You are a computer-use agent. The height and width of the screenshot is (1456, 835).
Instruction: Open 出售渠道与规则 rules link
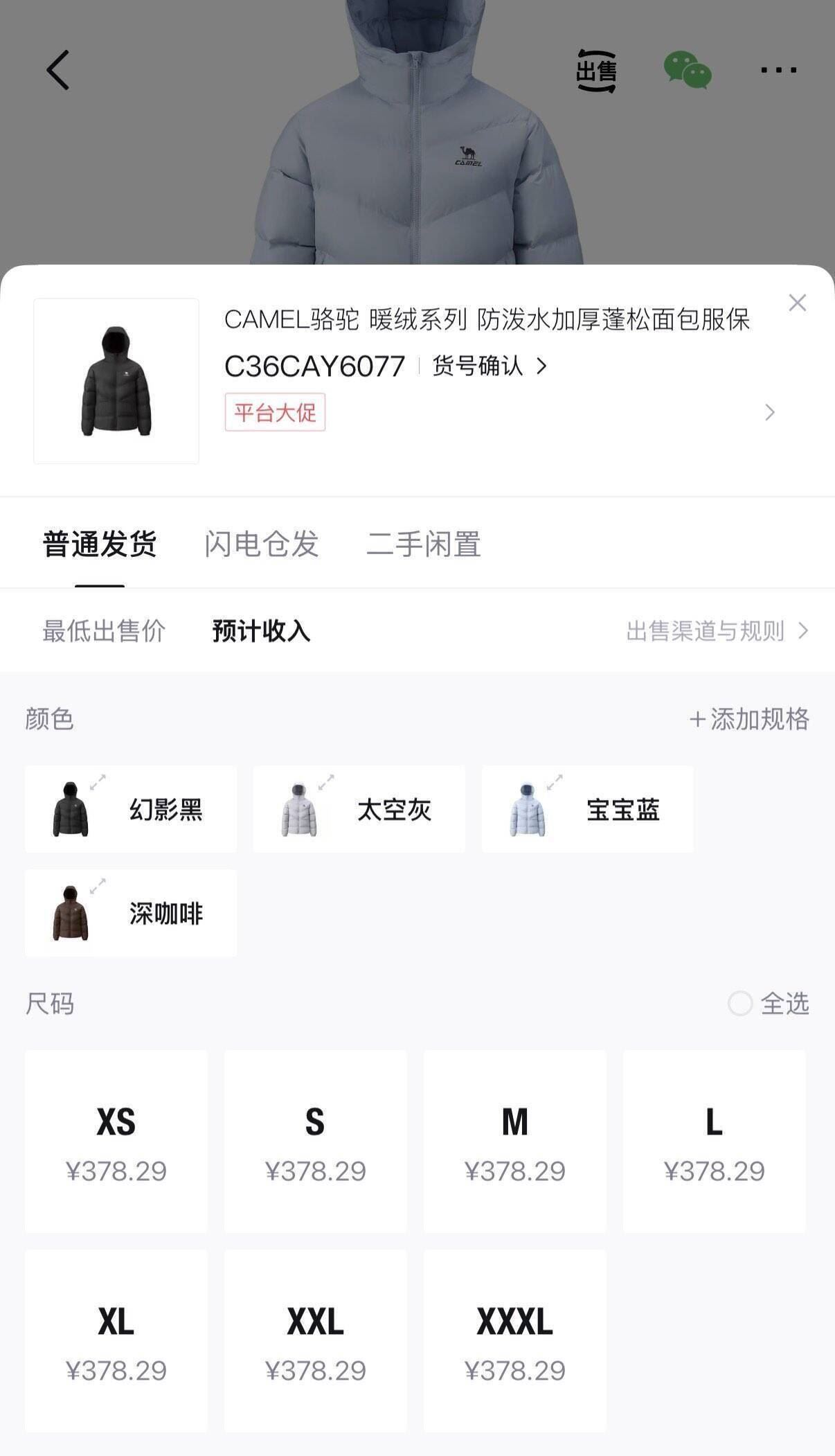coord(717,631)
